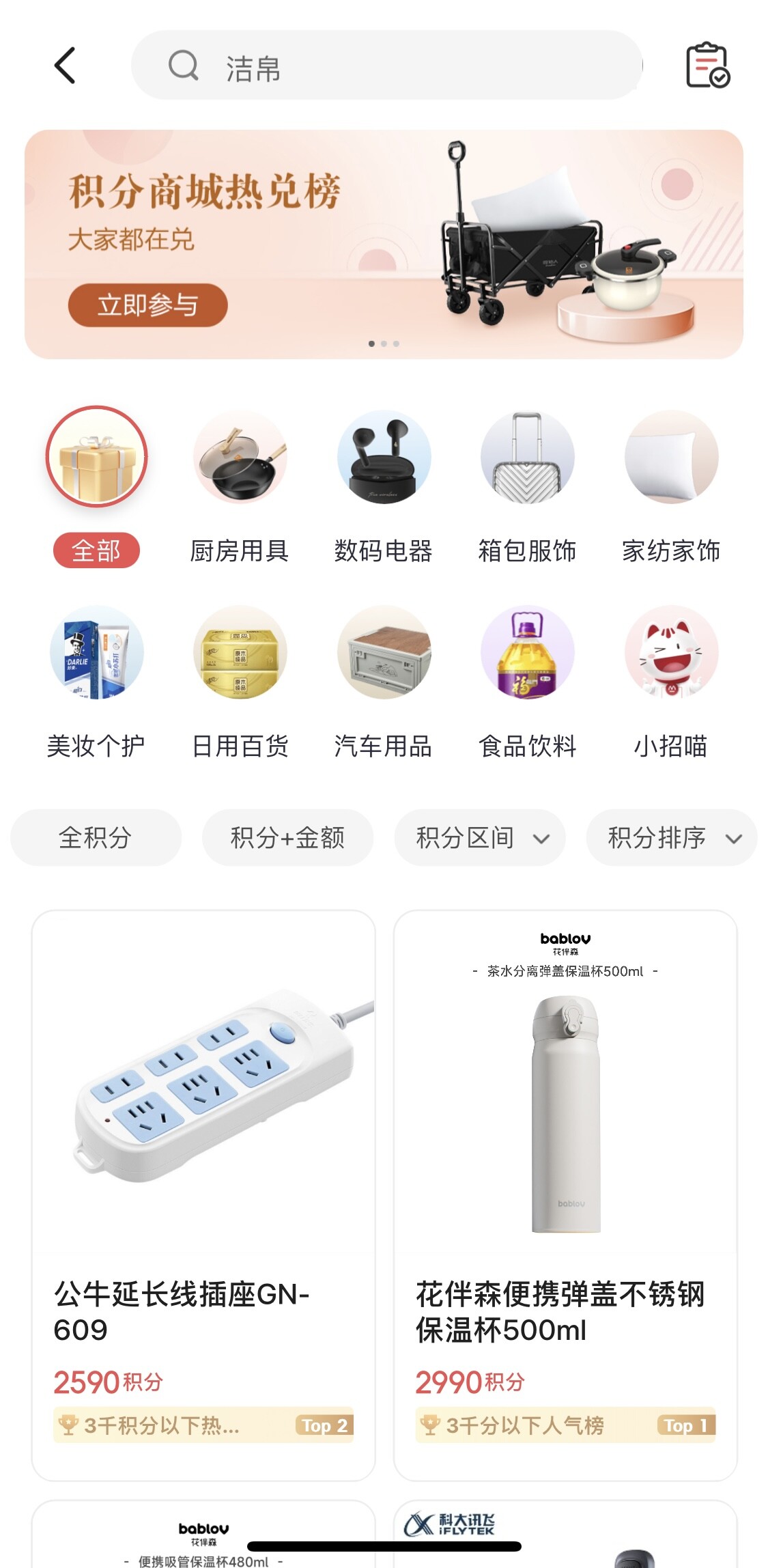Tap the 立即参与 banner button
Viewport: 768px width, 1568px height.
point(147,305)
